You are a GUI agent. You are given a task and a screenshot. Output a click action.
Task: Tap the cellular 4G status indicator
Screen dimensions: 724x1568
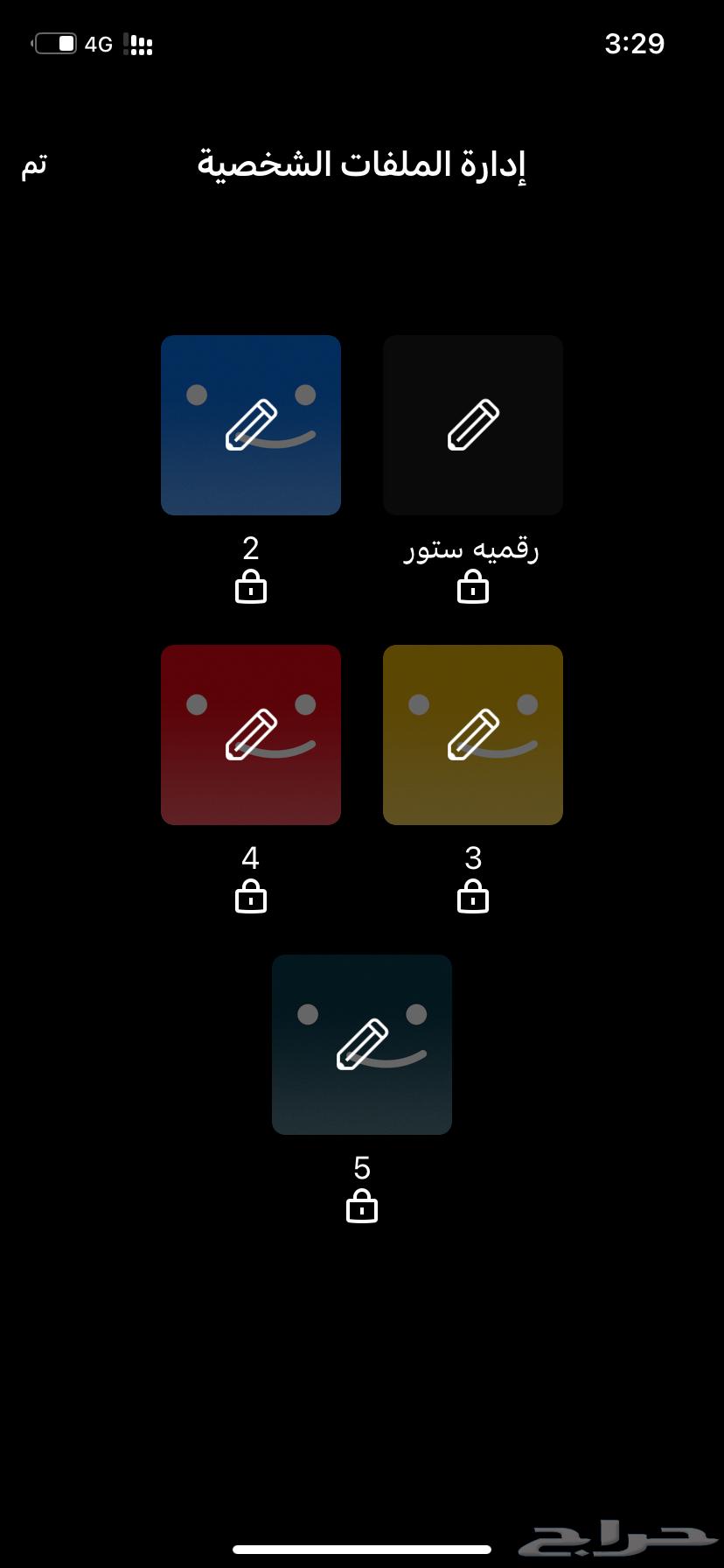click(99, 44)
